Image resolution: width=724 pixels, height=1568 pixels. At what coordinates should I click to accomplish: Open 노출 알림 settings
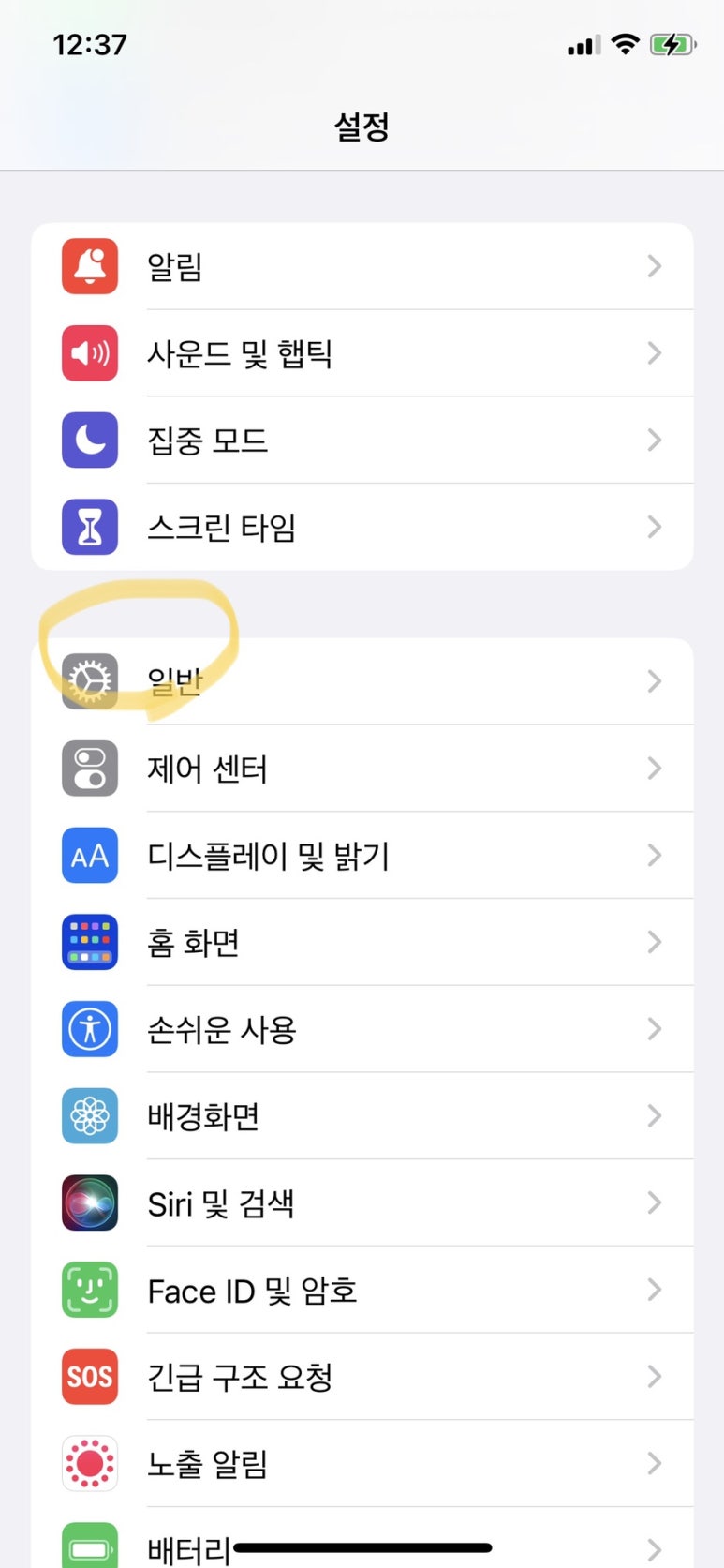[x=362, y=1464]
